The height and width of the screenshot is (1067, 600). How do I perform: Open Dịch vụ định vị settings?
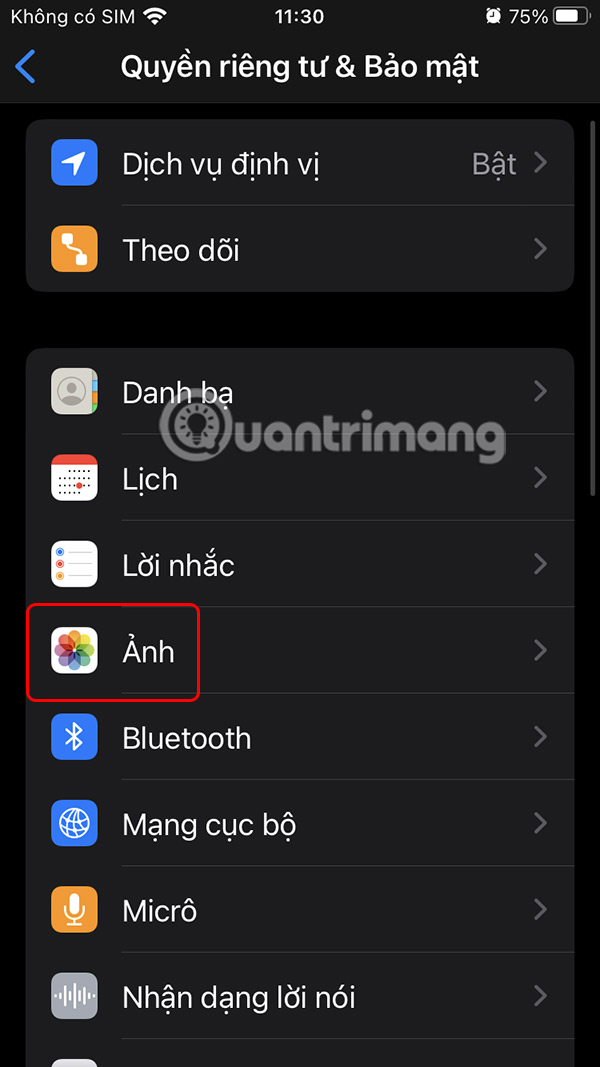pos(300,164)
